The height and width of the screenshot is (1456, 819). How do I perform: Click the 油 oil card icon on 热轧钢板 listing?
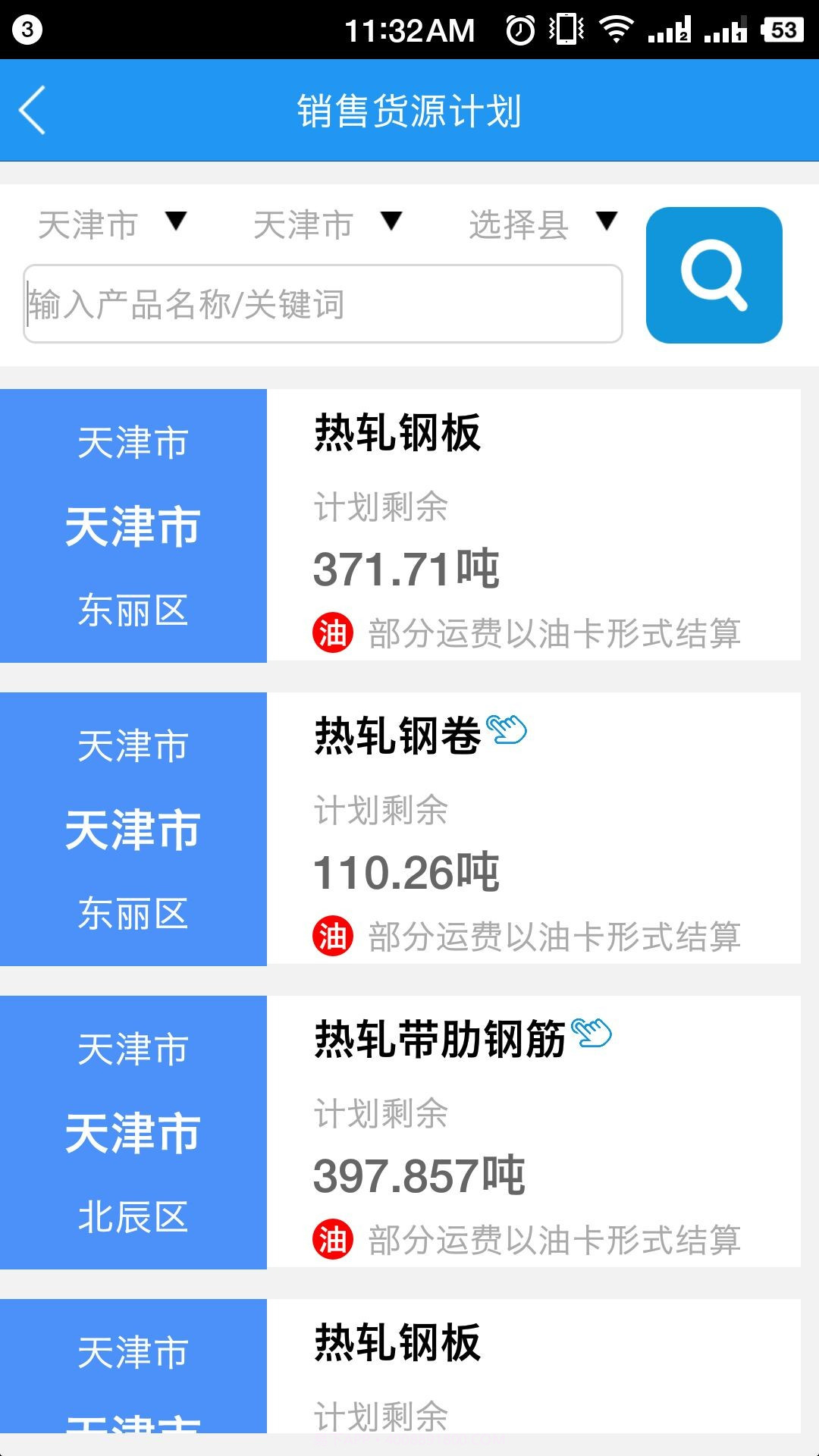click(x=331, y=629)
